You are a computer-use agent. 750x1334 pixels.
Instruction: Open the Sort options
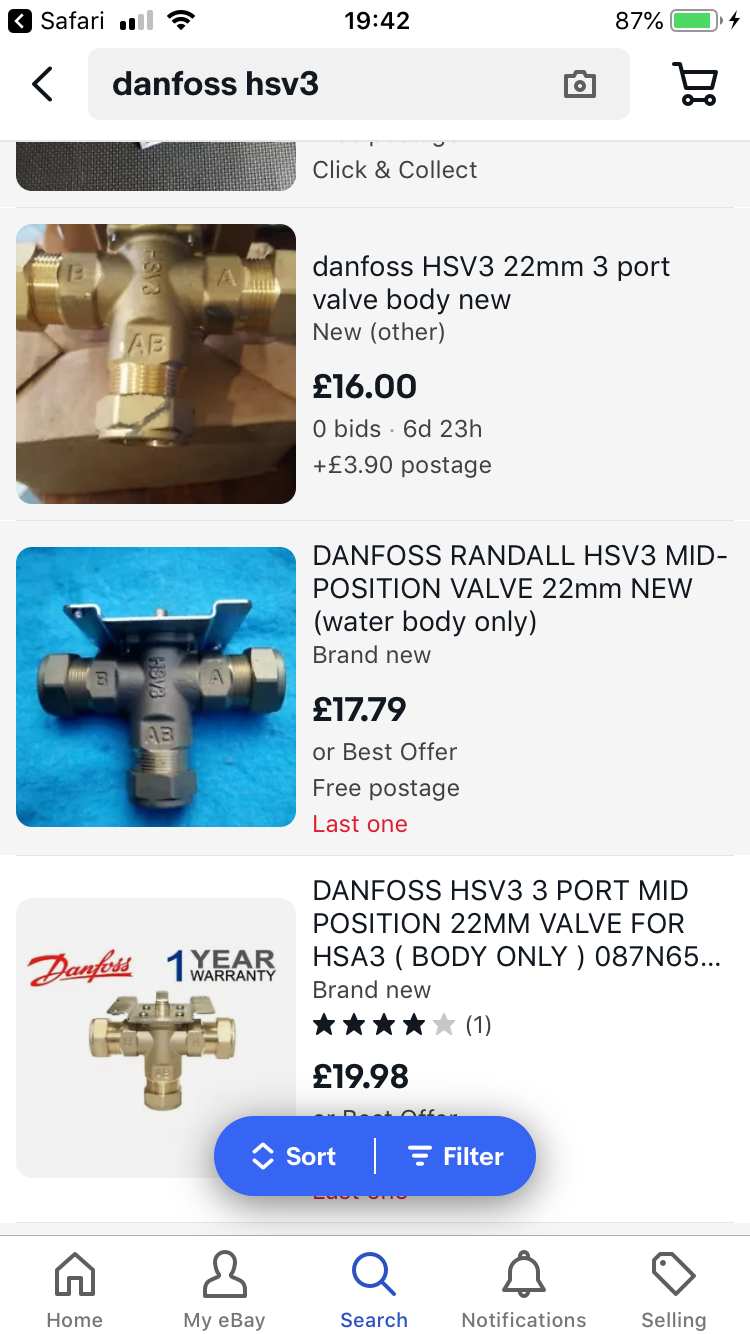[295, 1156]
